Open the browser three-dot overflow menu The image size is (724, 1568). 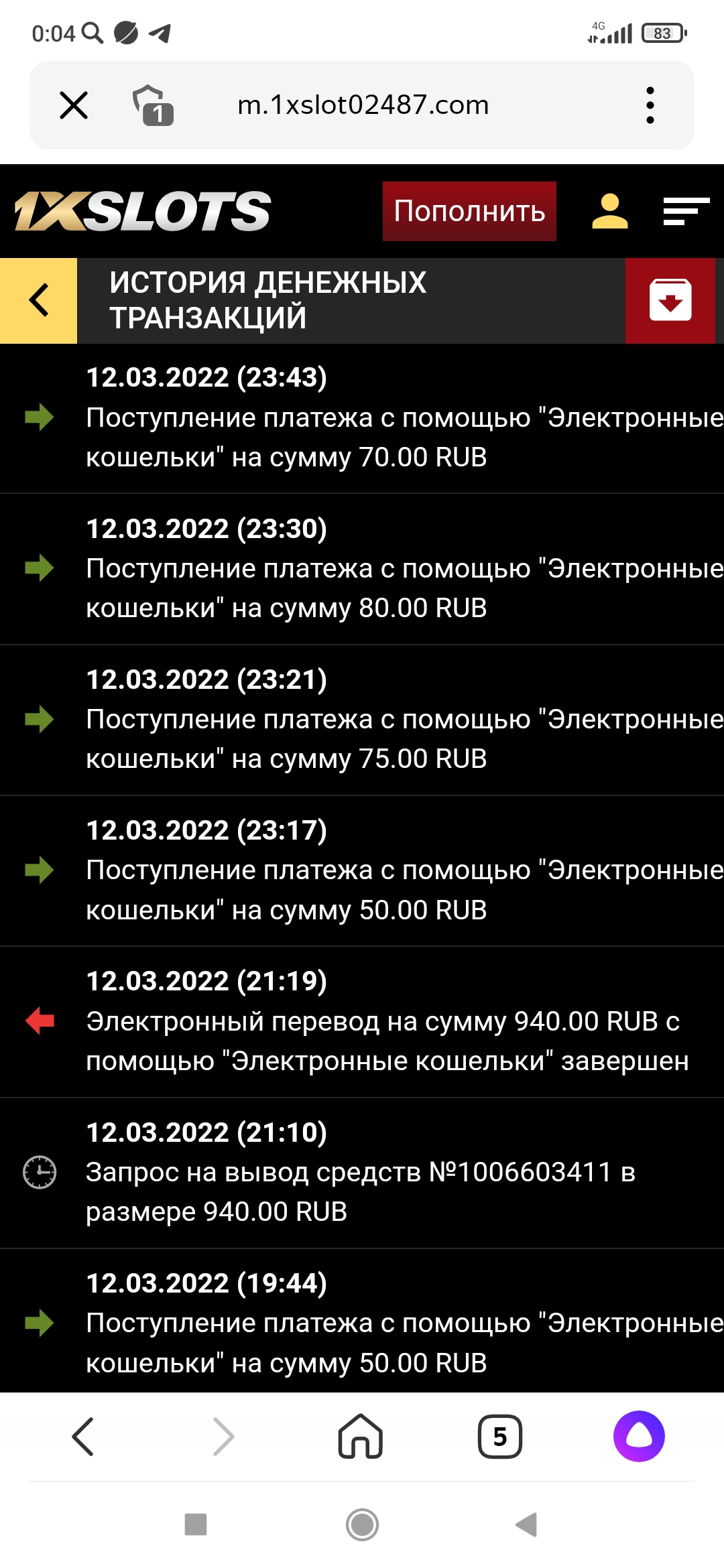click(x=650, y=105)
